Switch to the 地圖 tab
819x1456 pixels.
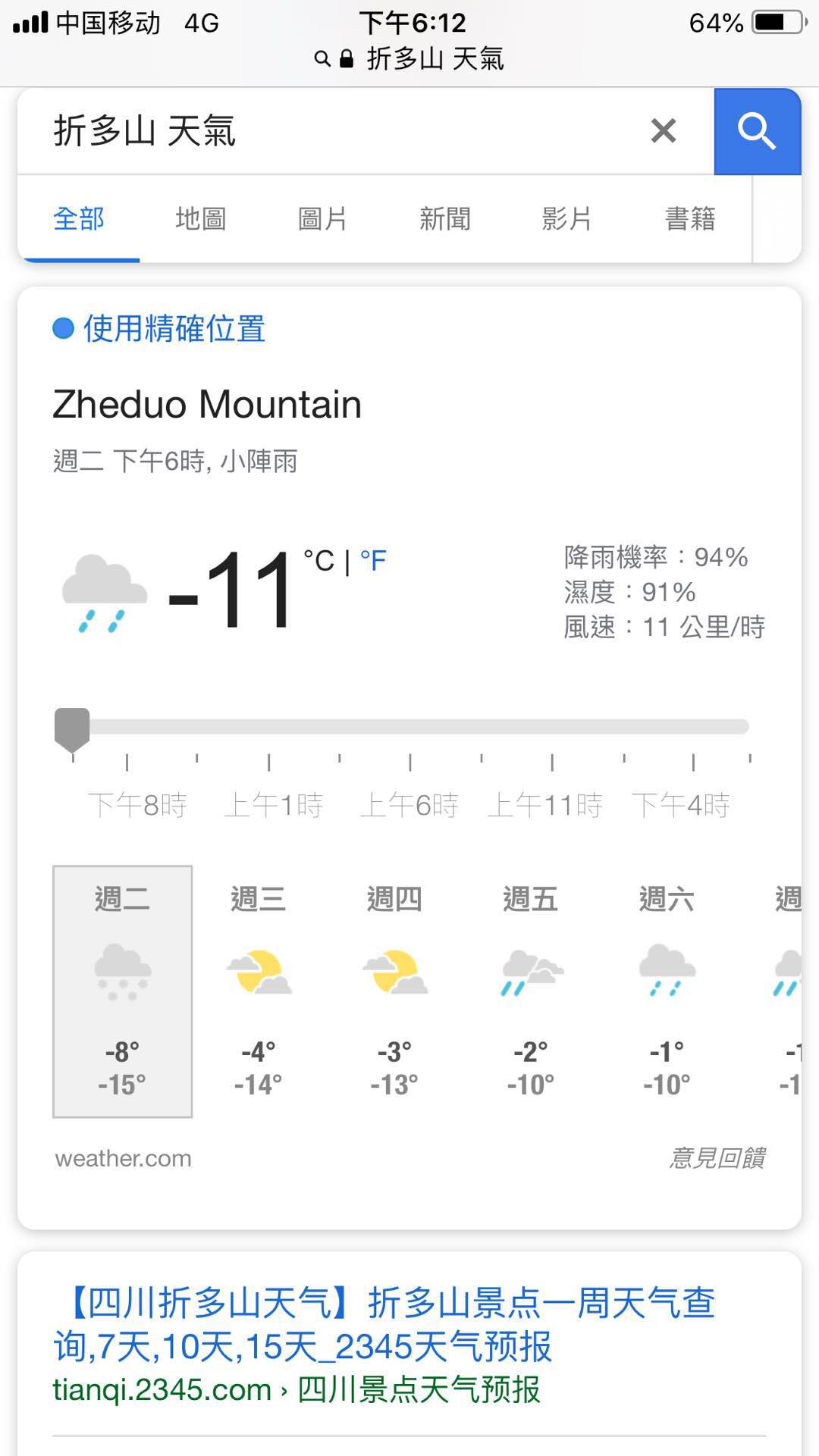(x=200, y=219)
